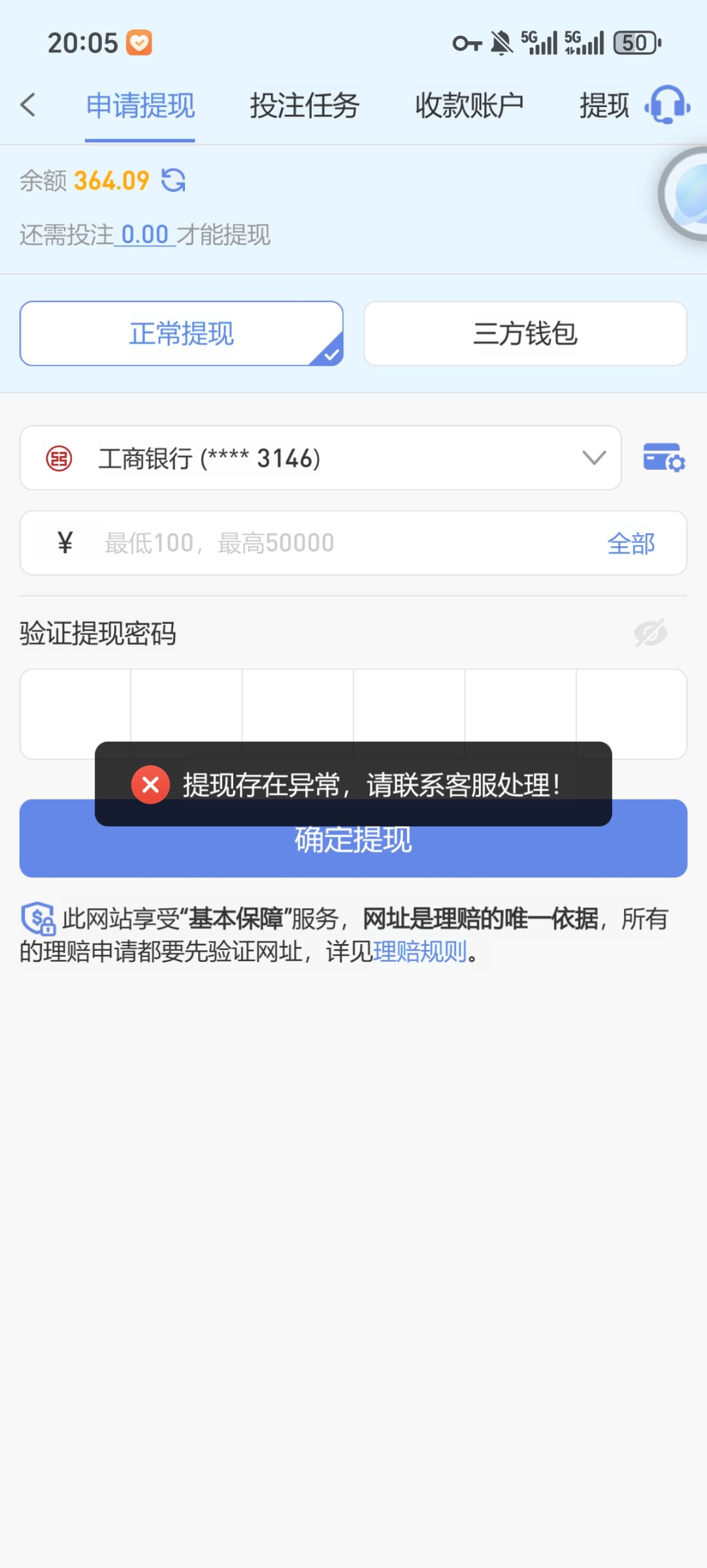Go back using the top-left arrow
This screenshot has height=1568, width=707.
pyautogui.click(x=27, y=105)
